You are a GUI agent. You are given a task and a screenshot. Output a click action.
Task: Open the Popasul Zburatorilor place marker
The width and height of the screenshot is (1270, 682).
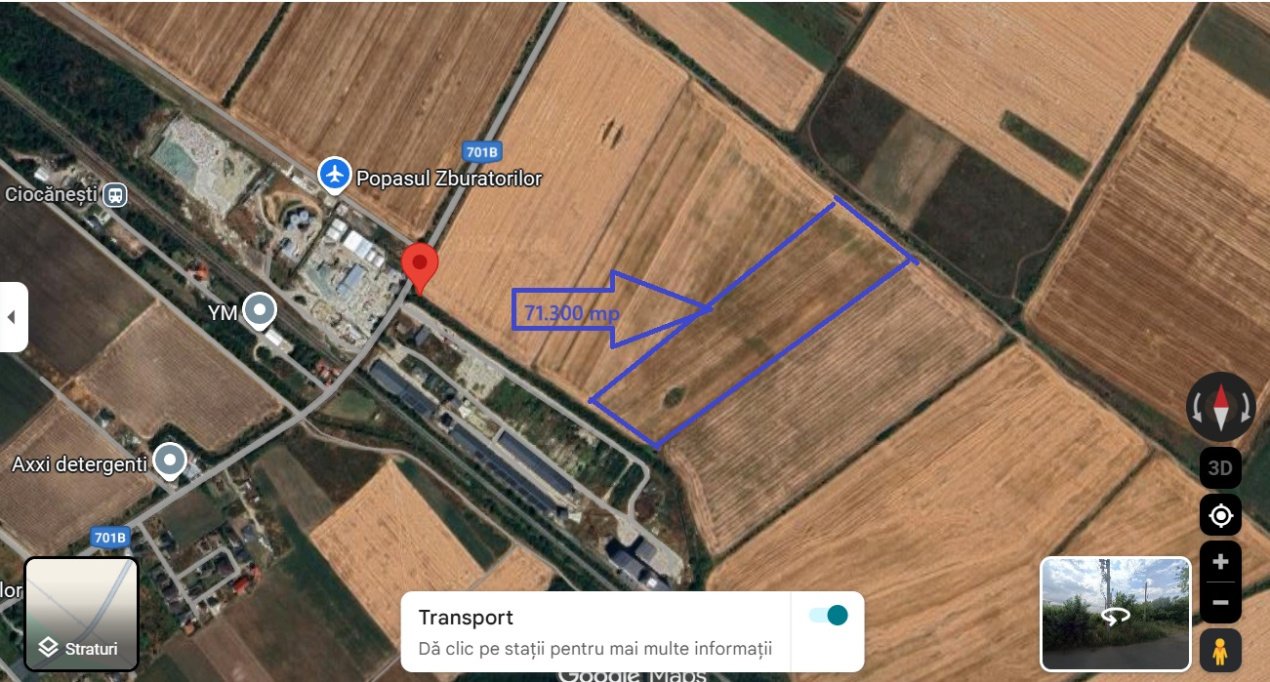click(335, 175)
